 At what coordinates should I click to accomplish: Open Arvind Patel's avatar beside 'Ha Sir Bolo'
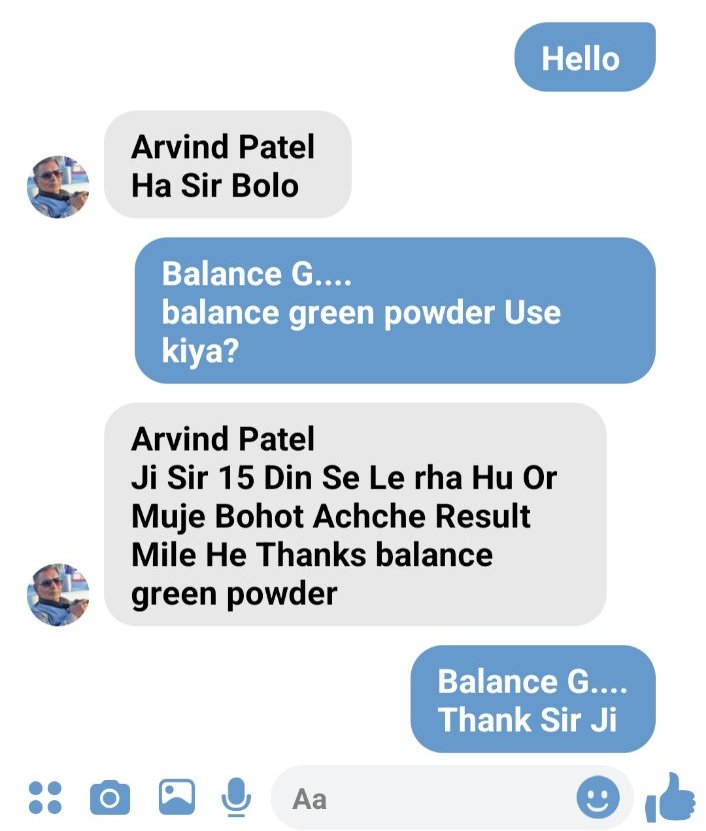pos(58,187)
